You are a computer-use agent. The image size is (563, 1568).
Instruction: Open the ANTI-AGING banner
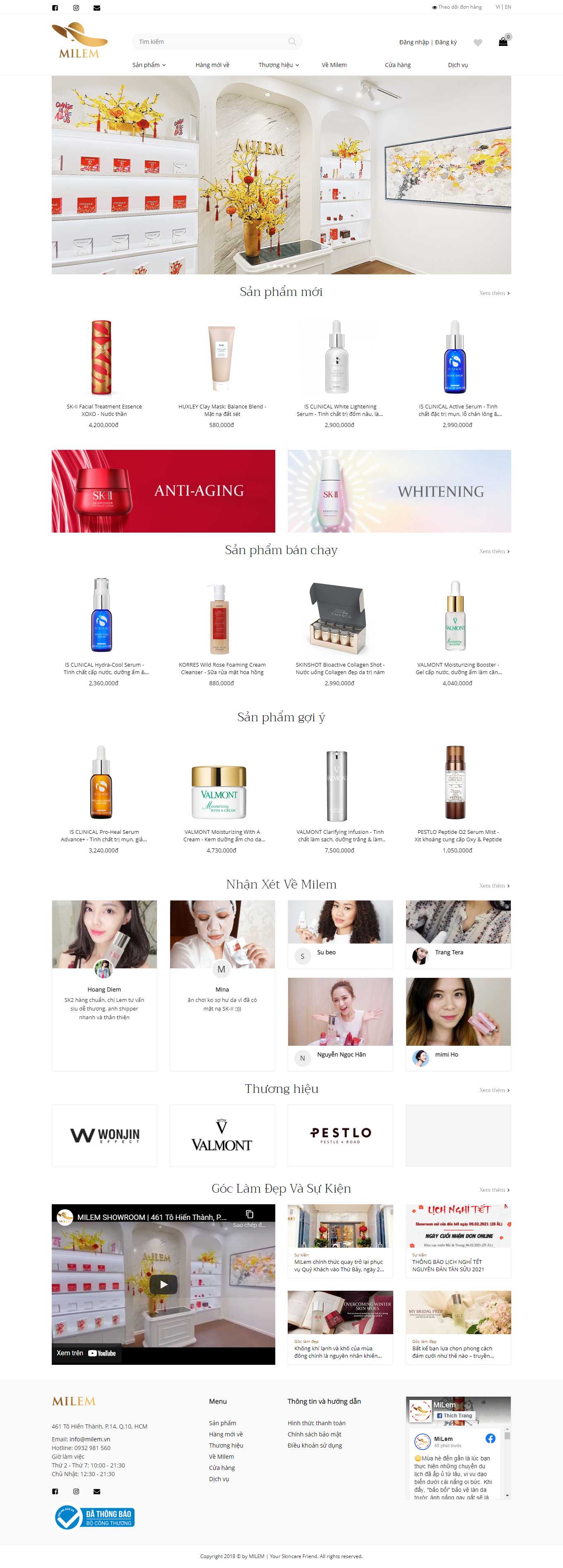[163, 491]
